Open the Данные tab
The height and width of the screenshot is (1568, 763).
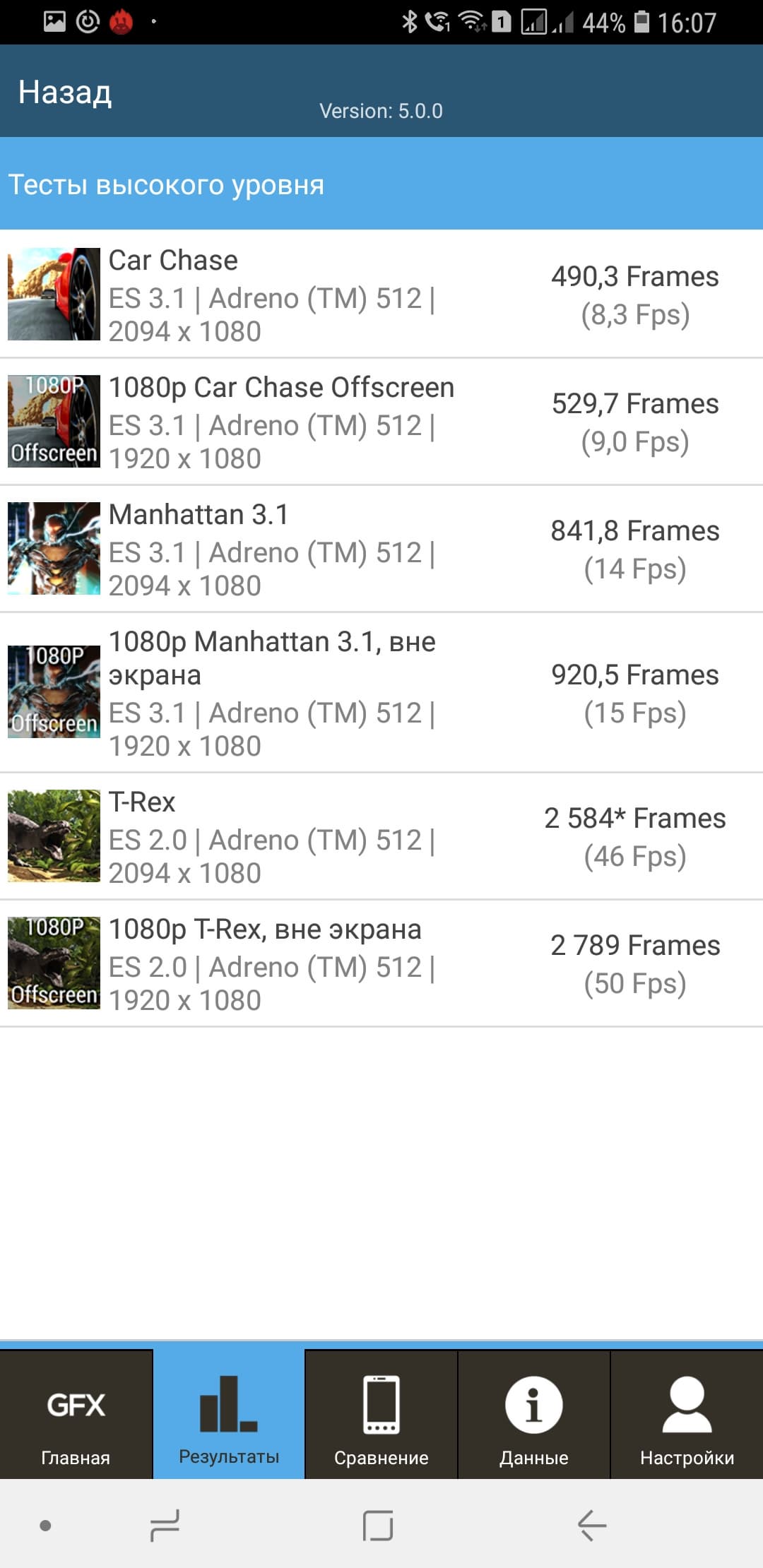point(534,1415)
